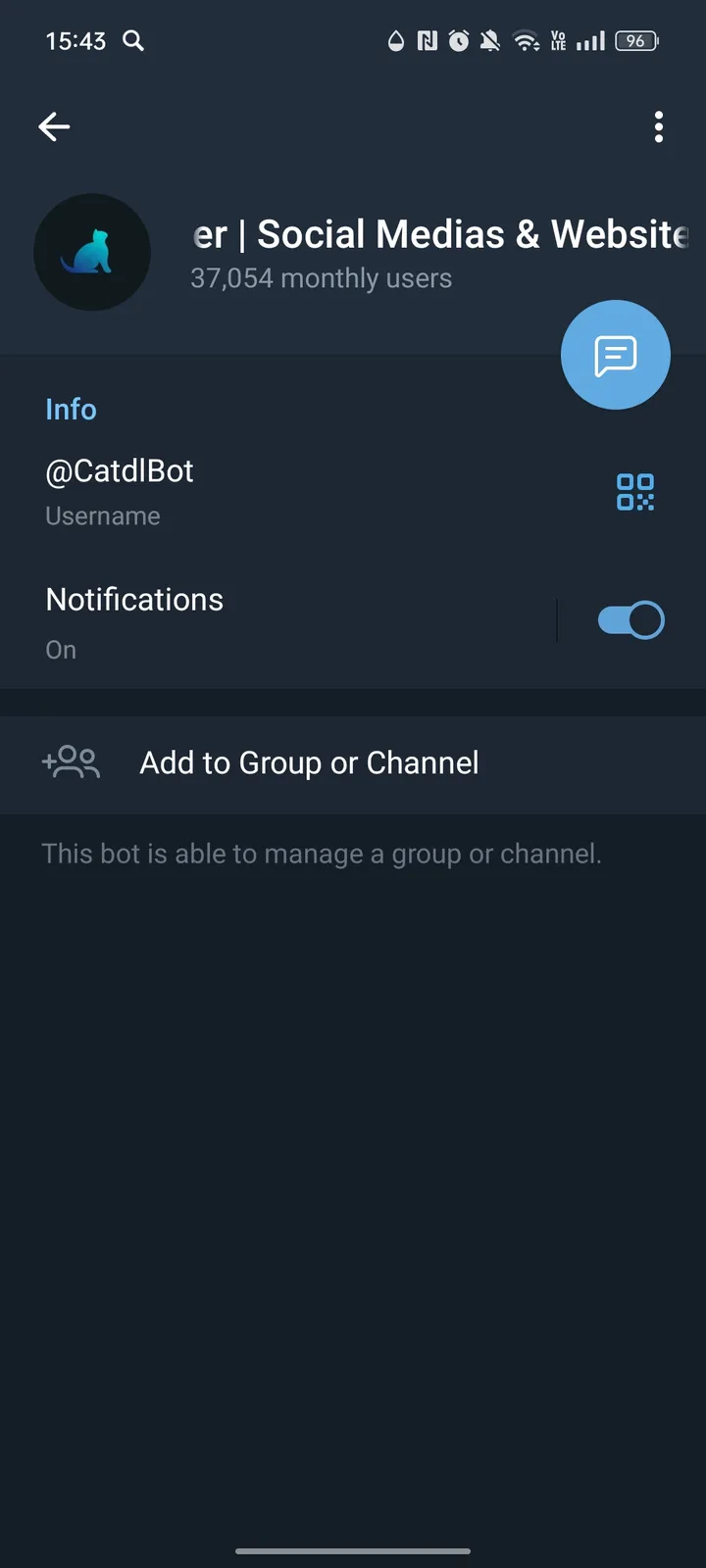Tap the Wi-Fi icon in status bar
The width and height of the screenshot is (706, 1568).
[x=528, y=41]
